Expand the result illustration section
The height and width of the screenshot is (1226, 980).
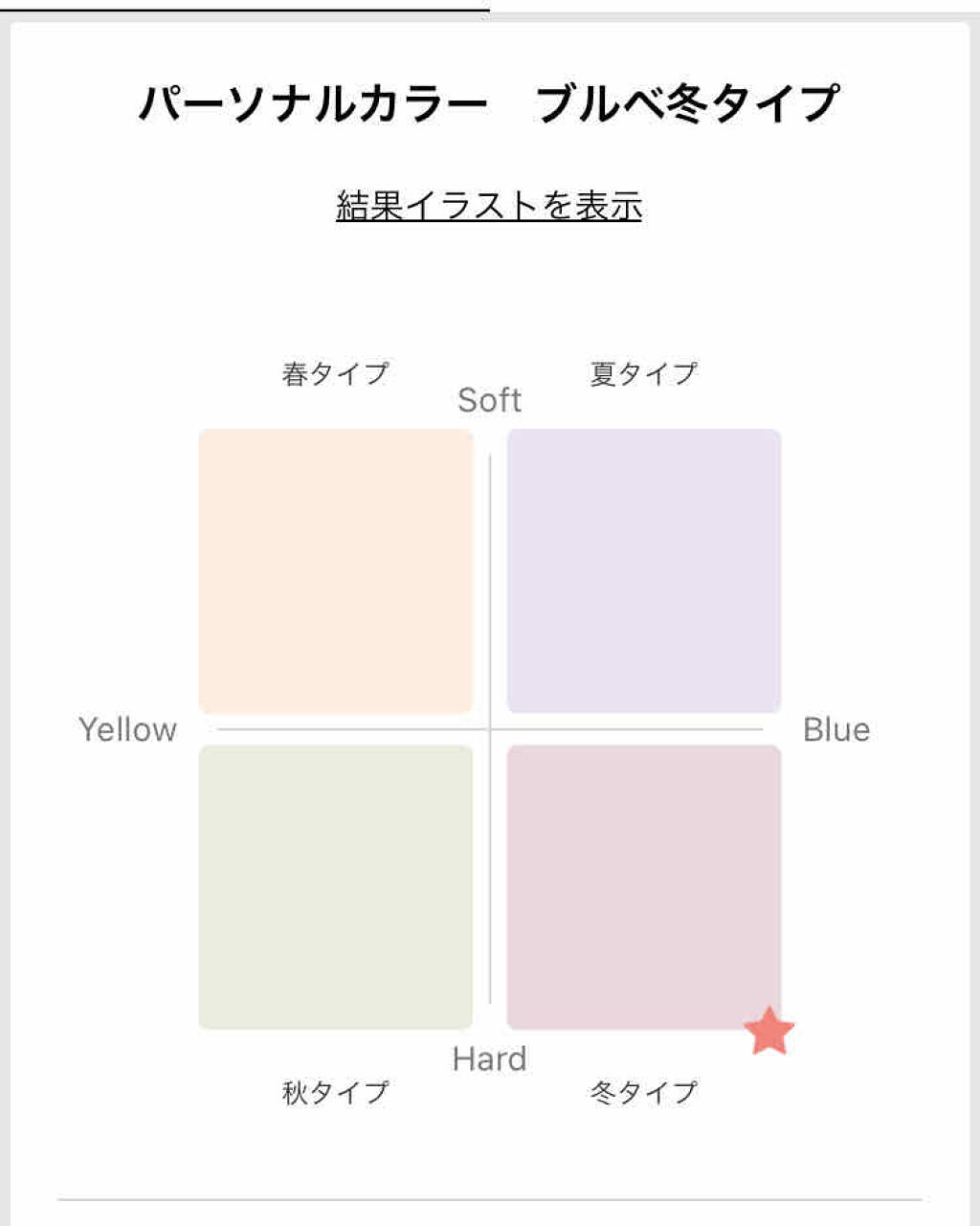pos(489,203)
